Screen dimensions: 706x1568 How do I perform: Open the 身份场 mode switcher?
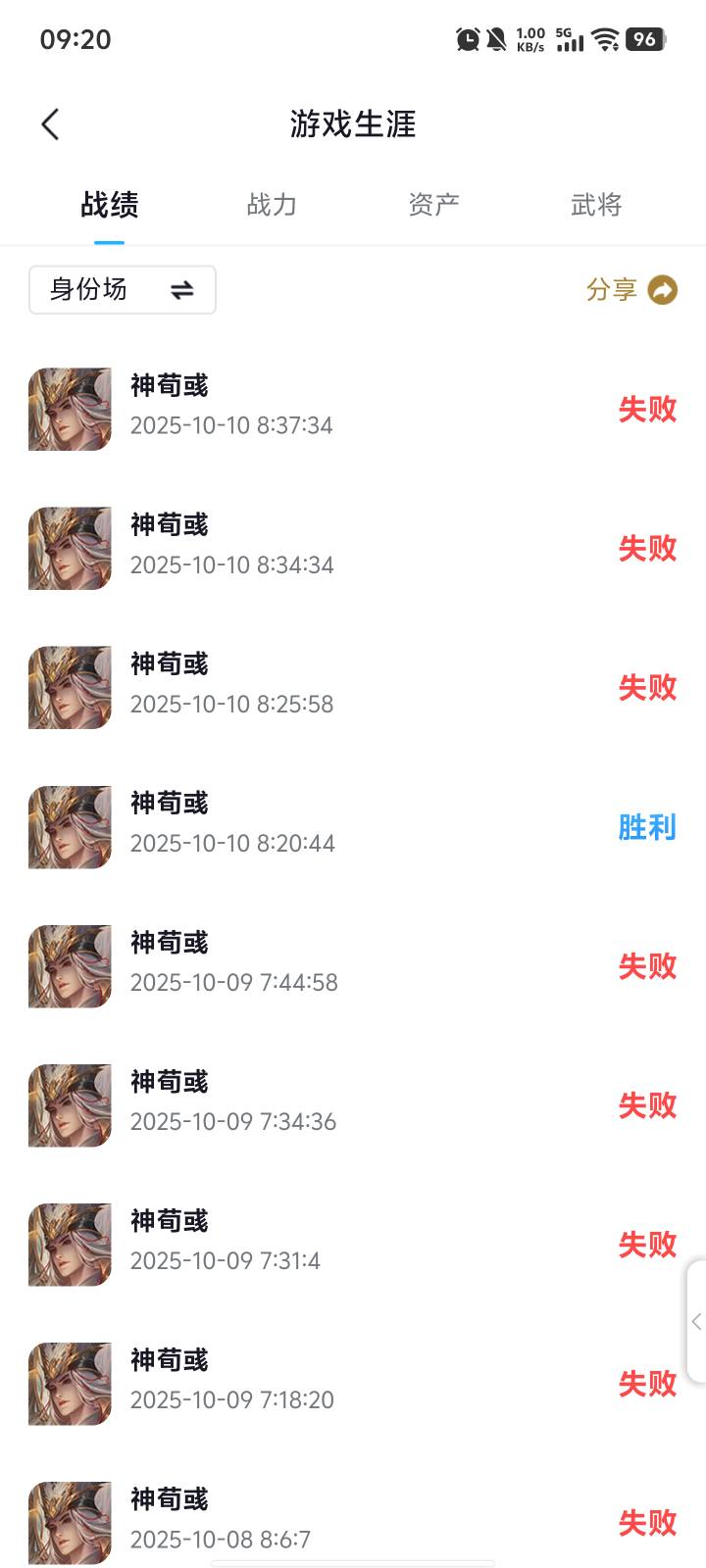point(123,290)
